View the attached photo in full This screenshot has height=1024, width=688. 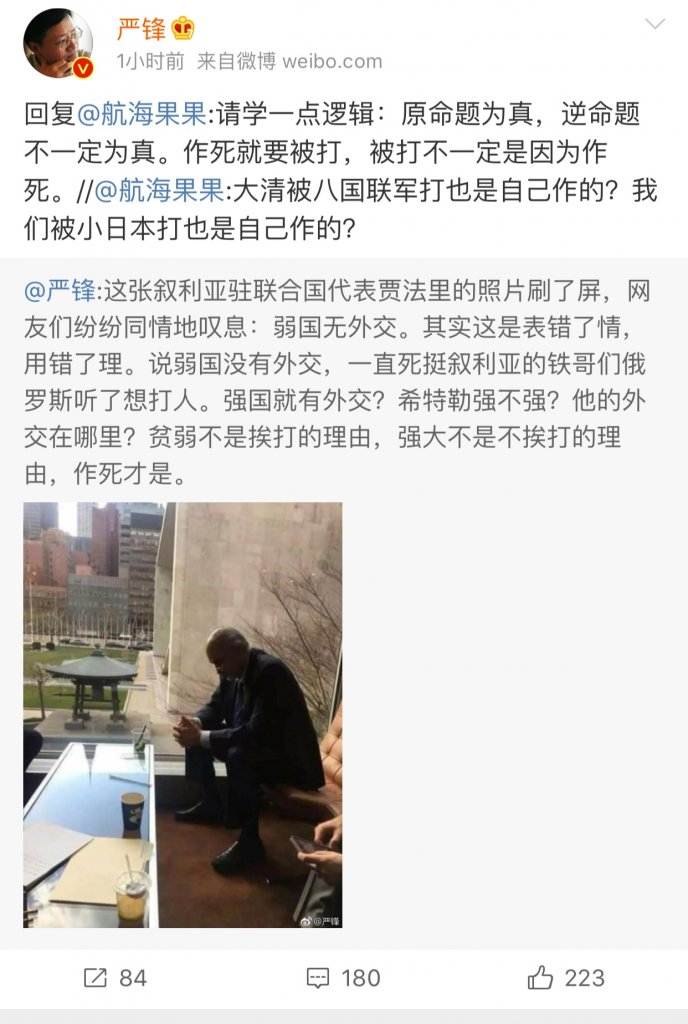pos(183,714)
